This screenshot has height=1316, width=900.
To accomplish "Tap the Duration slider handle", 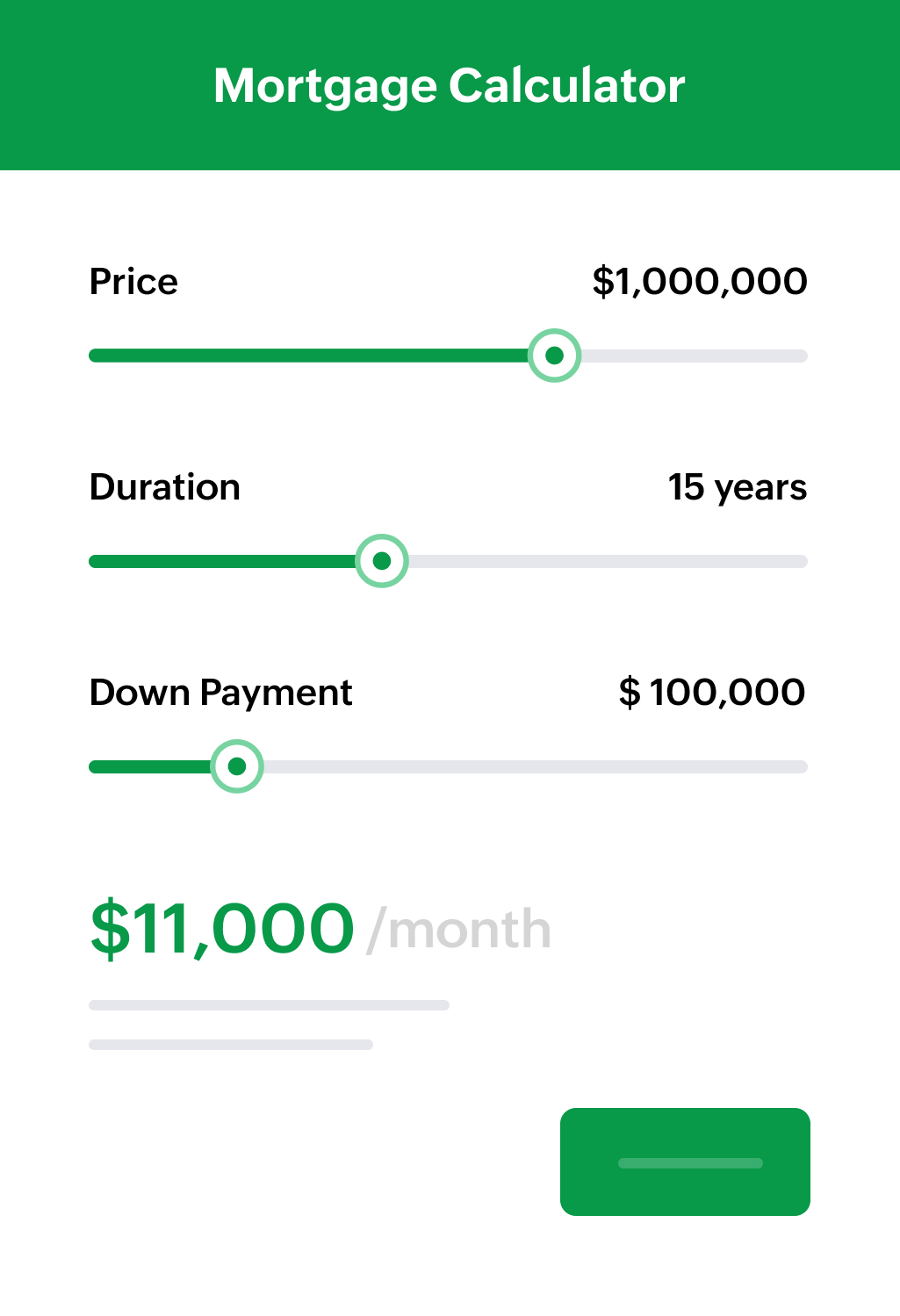I will tap(382, 561).
